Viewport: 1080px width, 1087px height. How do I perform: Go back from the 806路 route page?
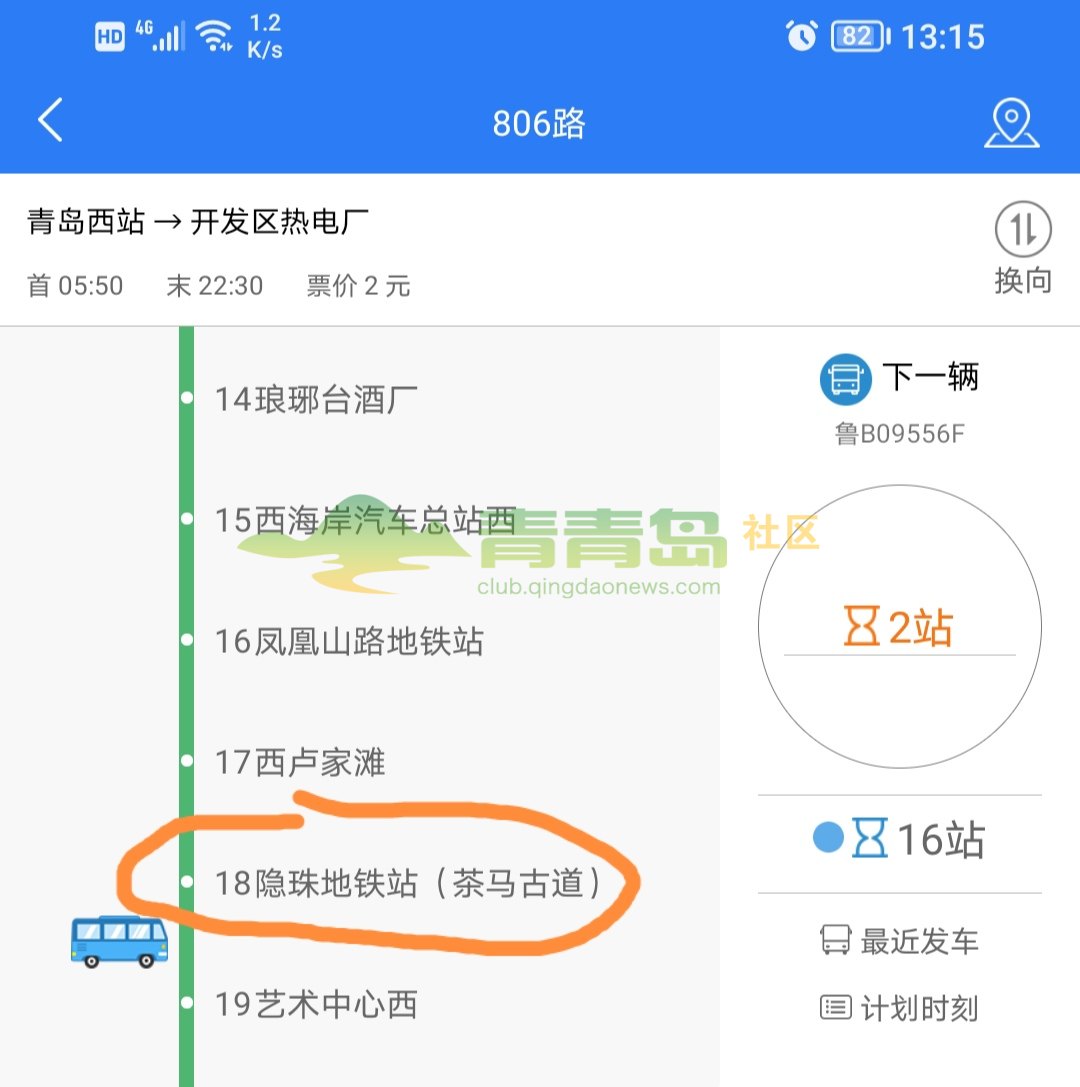click(50, 121)
